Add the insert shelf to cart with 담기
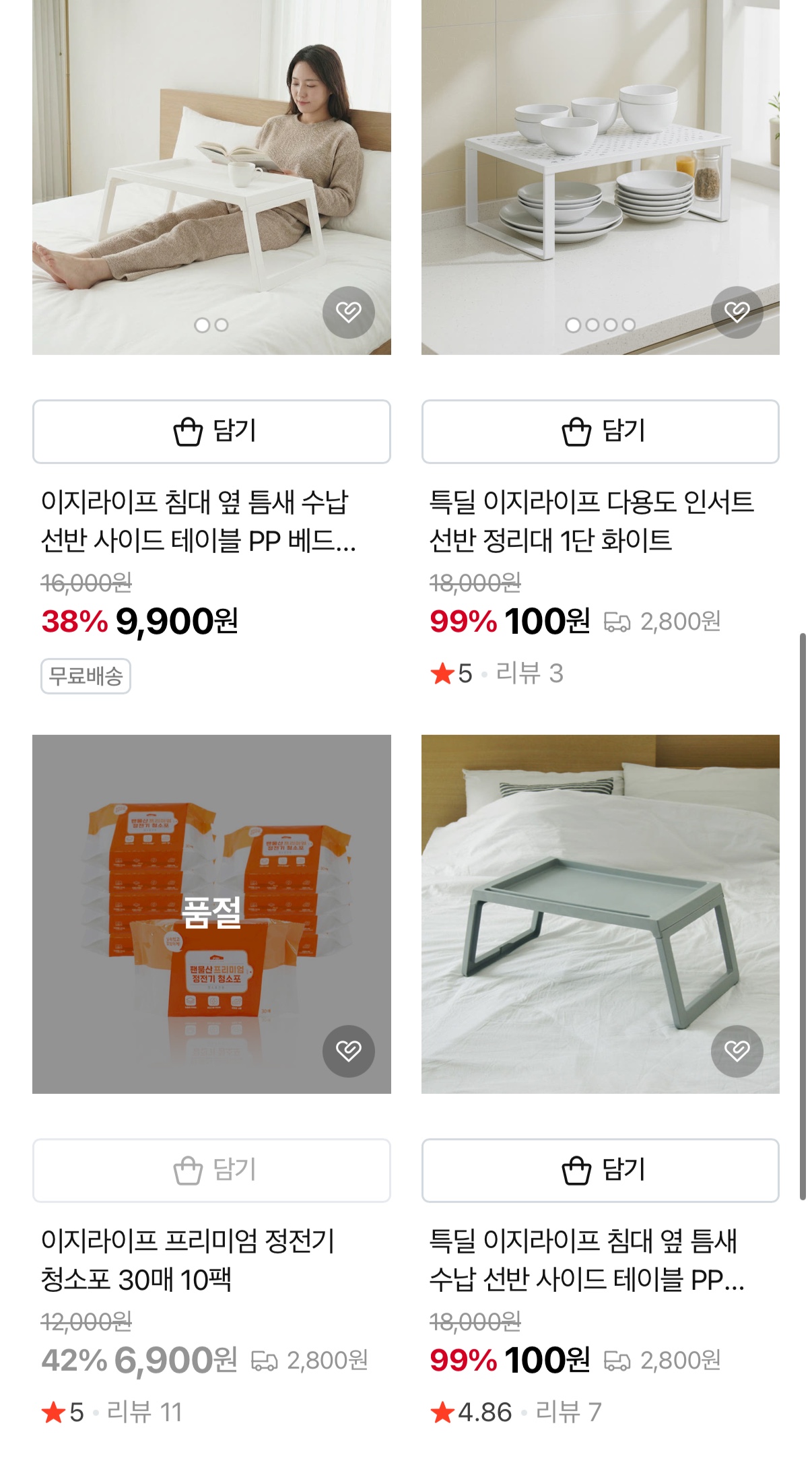 pyautogui.click(x=602, y=432)
